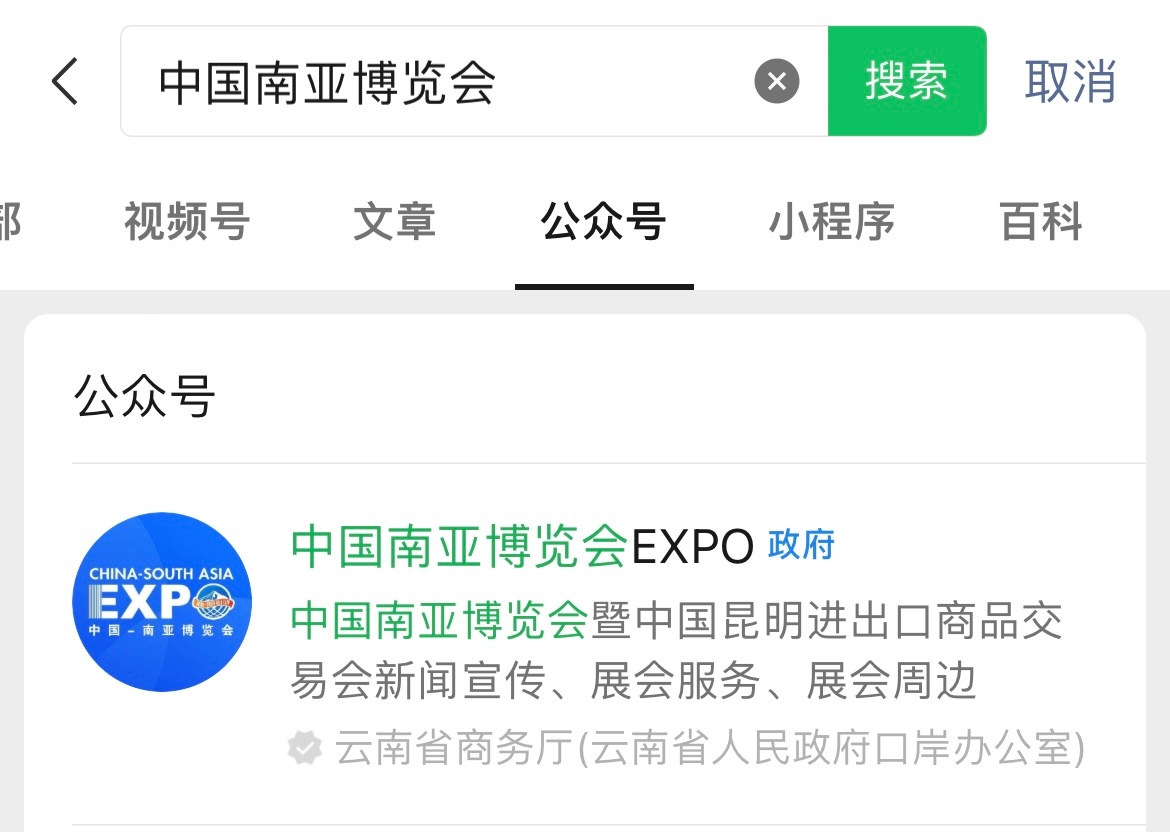Switch to the 小程序 tab
This screenshot has height=832, width=1170.
pyautogui.click(x=831, y=221)
